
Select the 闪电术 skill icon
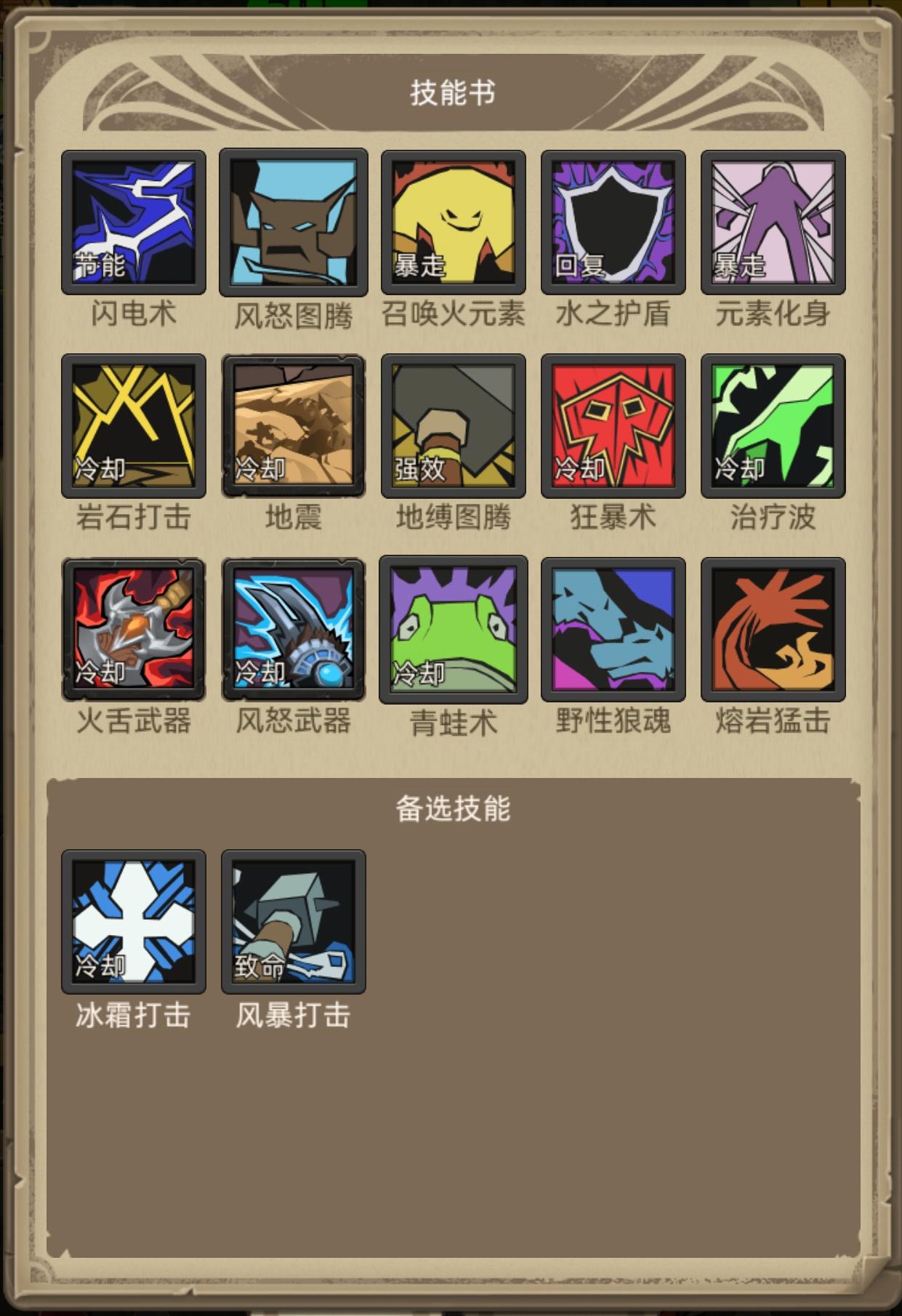point(134,222)
